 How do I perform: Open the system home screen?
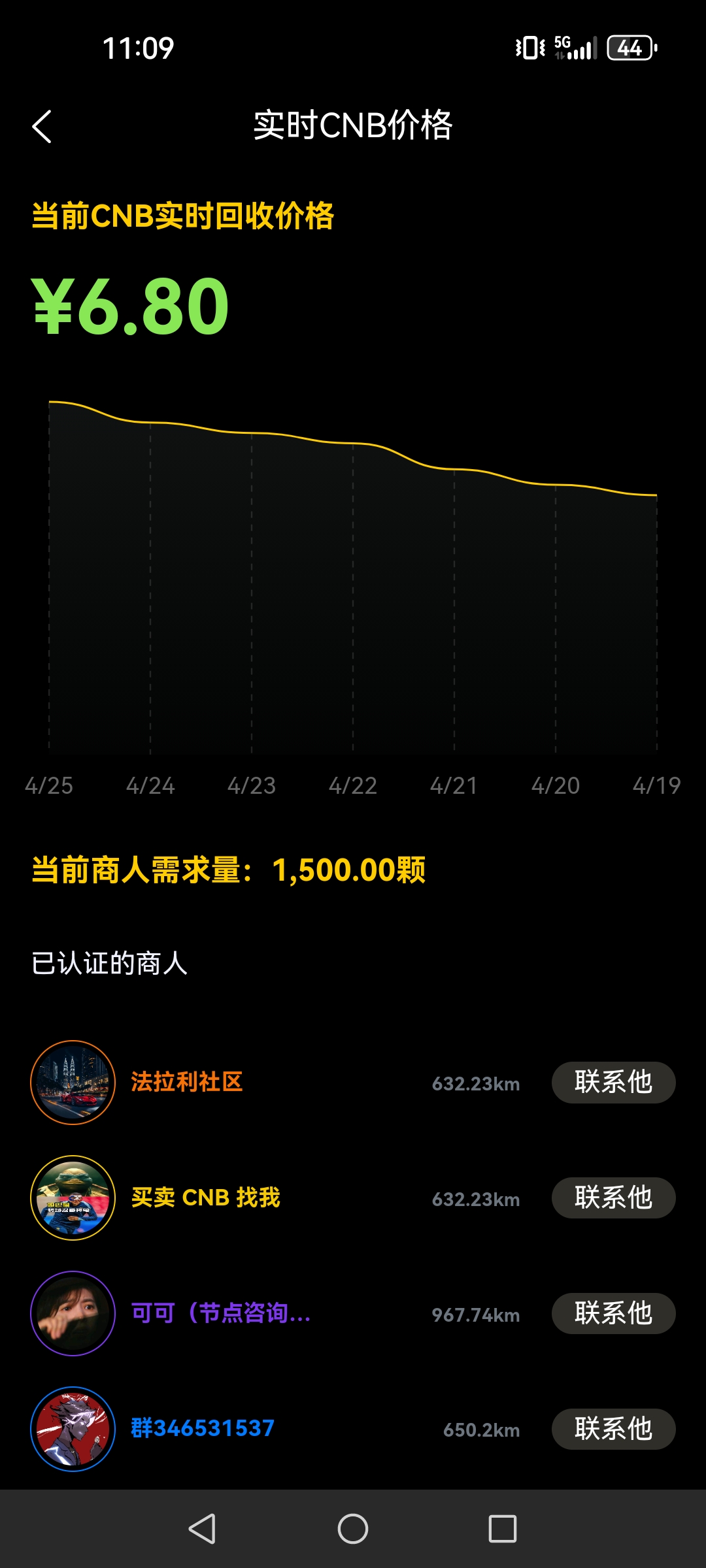353,1529
